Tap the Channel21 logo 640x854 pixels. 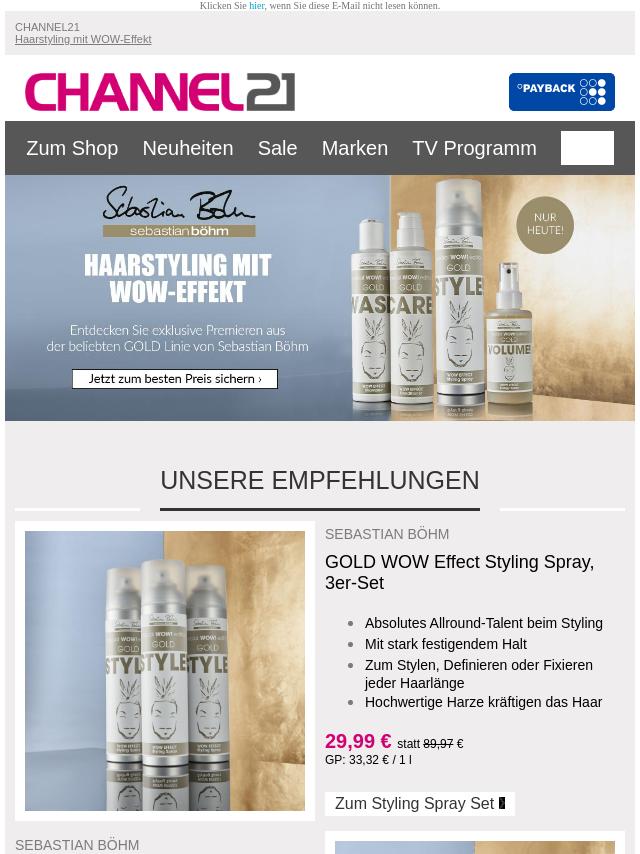click(160, 92)
